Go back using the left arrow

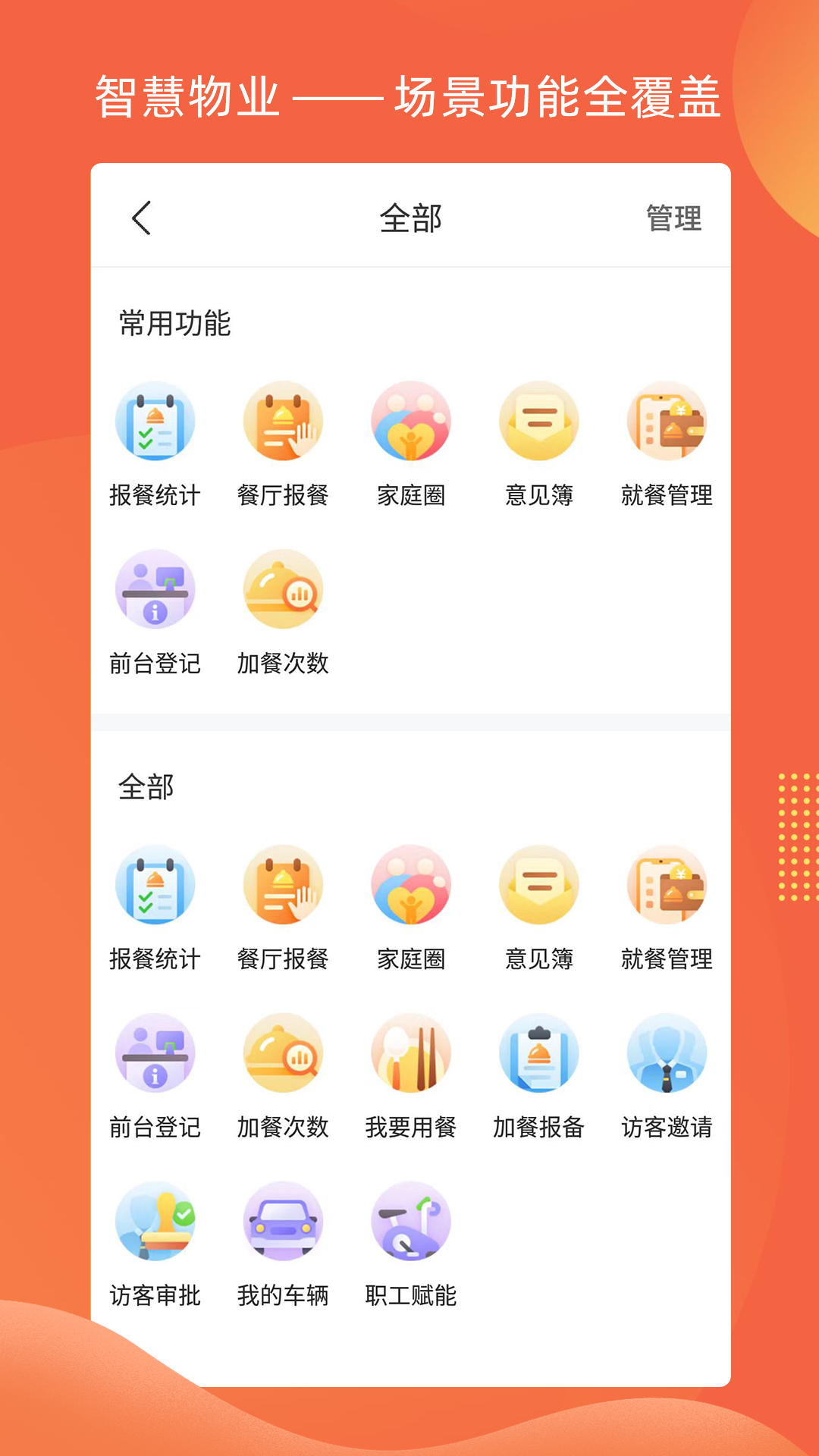point(139,218)
